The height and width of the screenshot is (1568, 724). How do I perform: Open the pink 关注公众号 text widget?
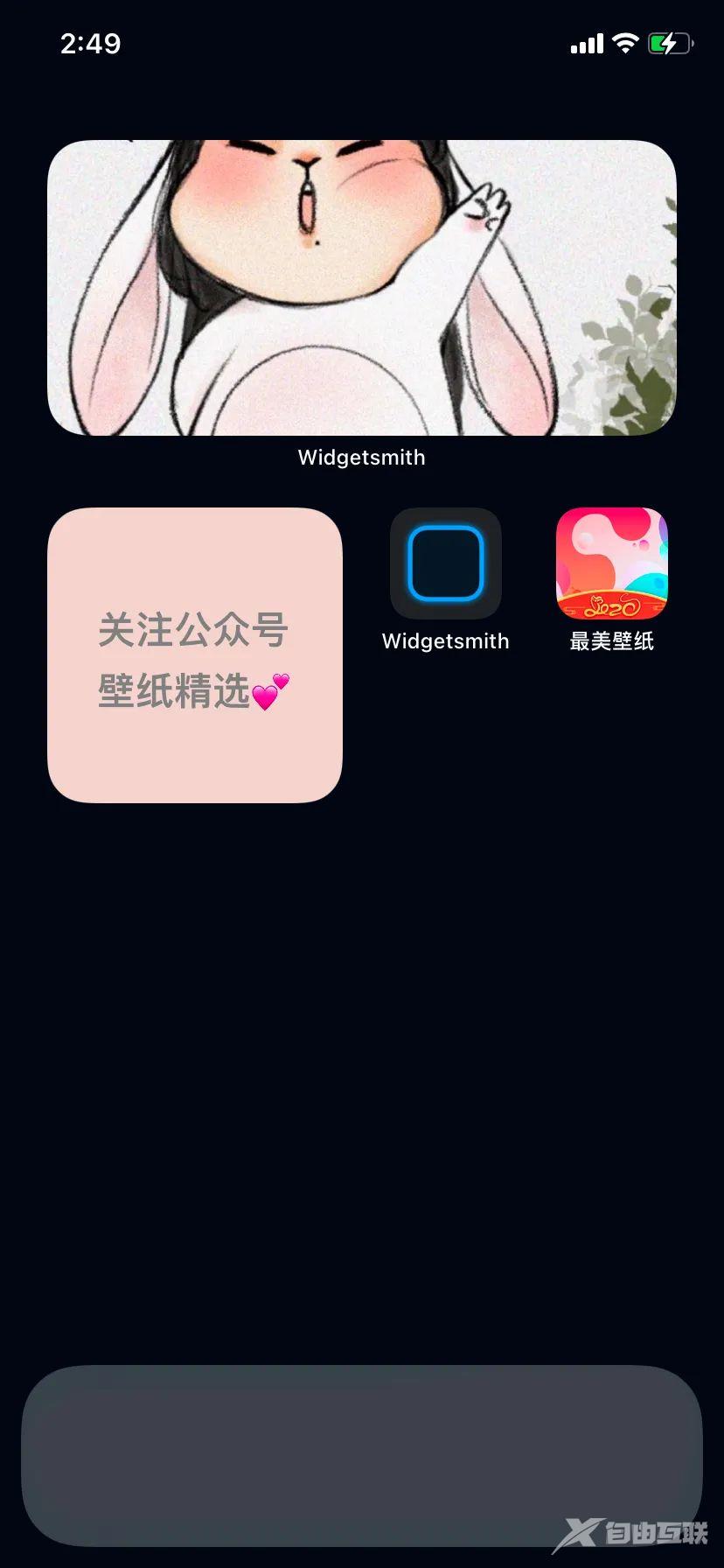(x=195, y=655)
